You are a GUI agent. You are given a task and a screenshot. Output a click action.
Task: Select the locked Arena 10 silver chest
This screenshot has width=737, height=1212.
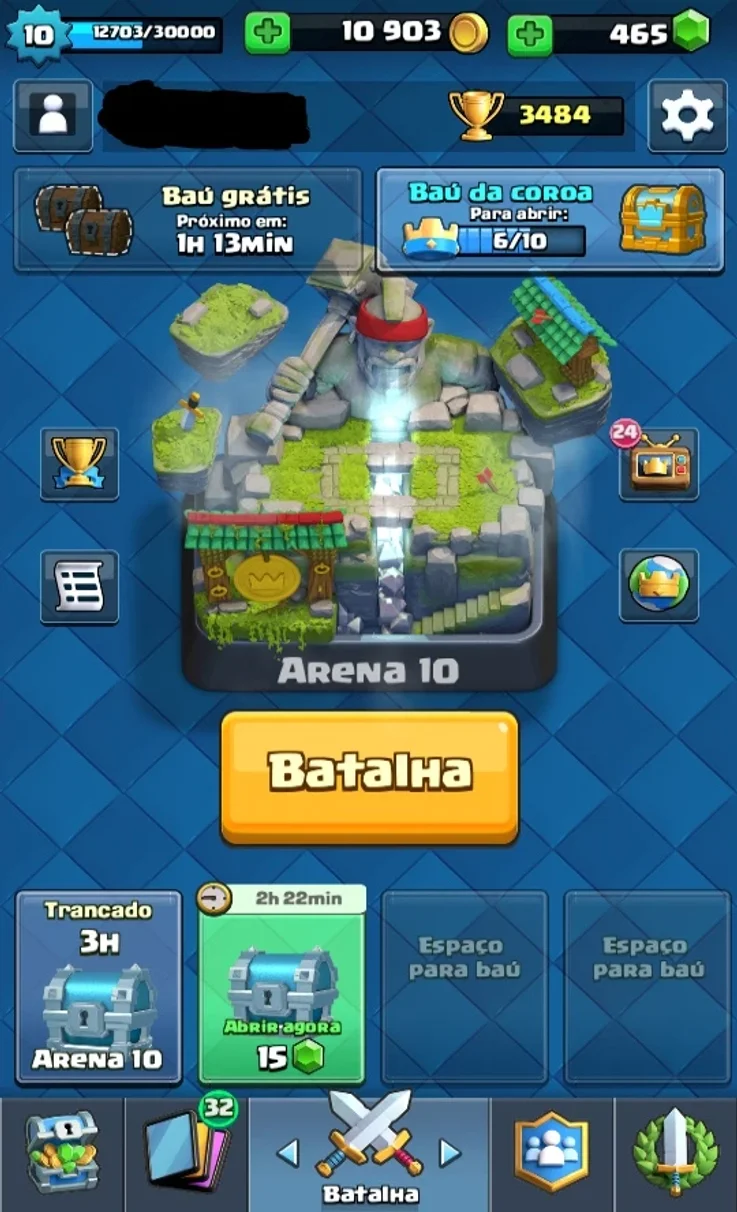pos(99,987)
